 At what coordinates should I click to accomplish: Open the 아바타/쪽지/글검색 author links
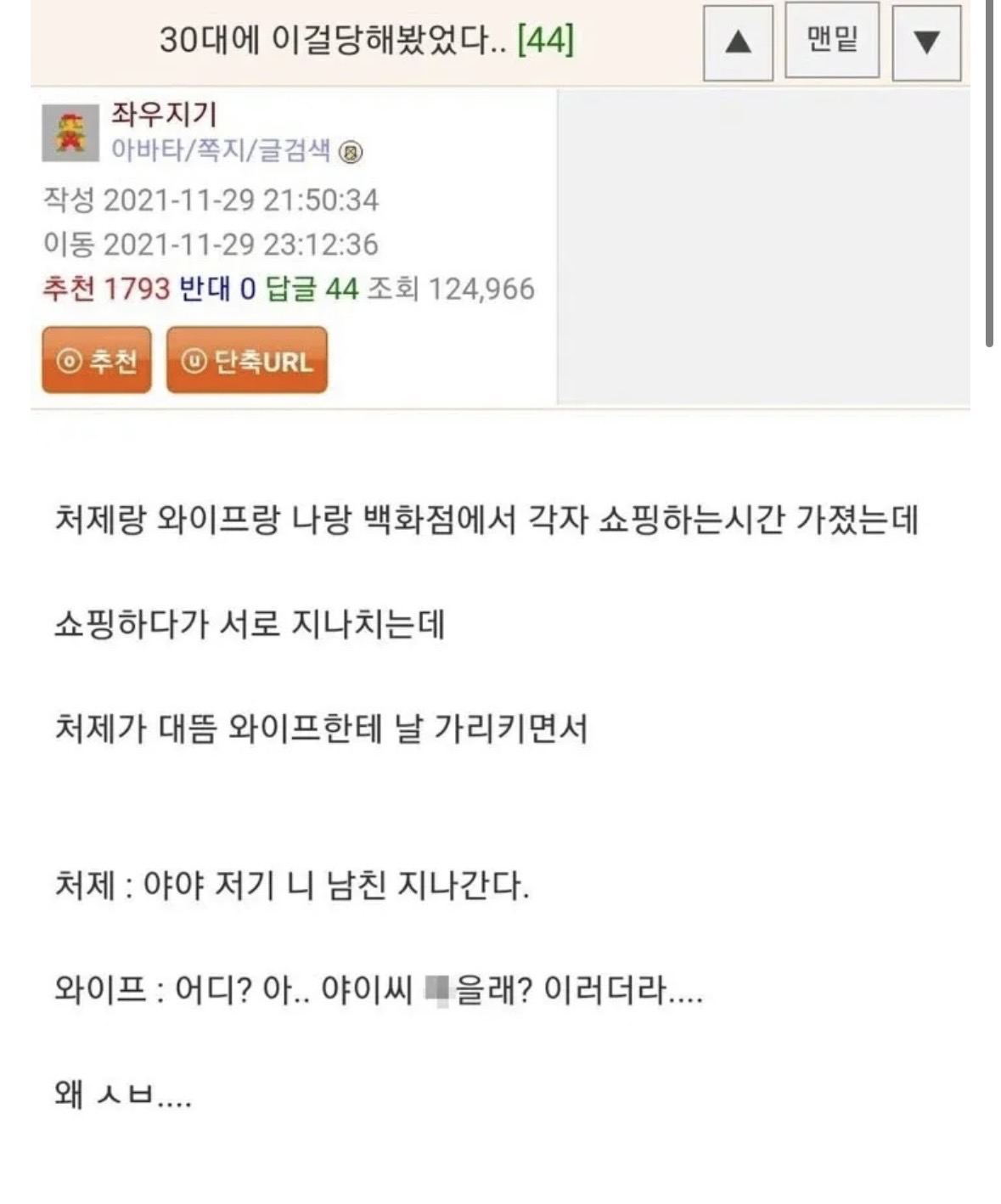pyautogui.click(x=221, y=151)
